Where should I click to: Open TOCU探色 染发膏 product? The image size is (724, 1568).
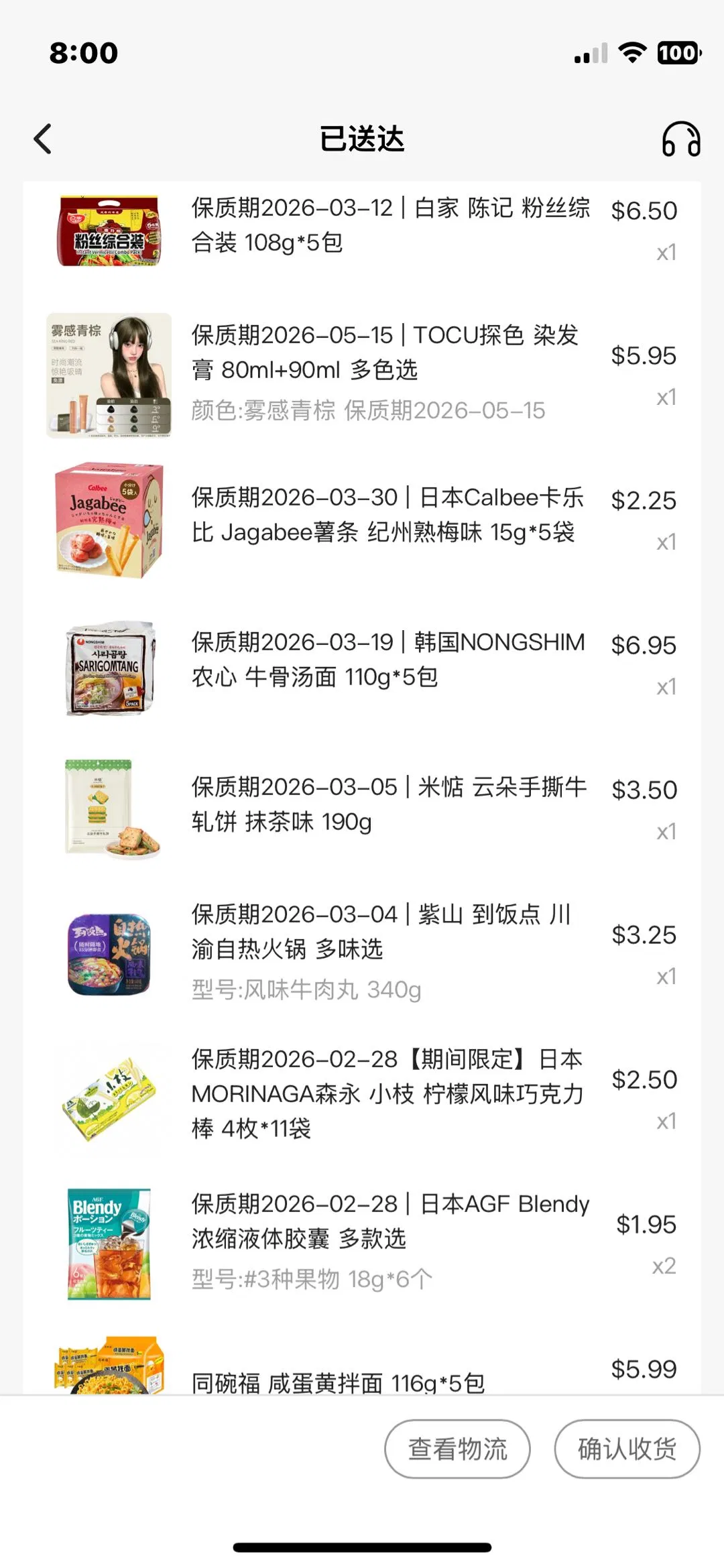tap(385, 353)
